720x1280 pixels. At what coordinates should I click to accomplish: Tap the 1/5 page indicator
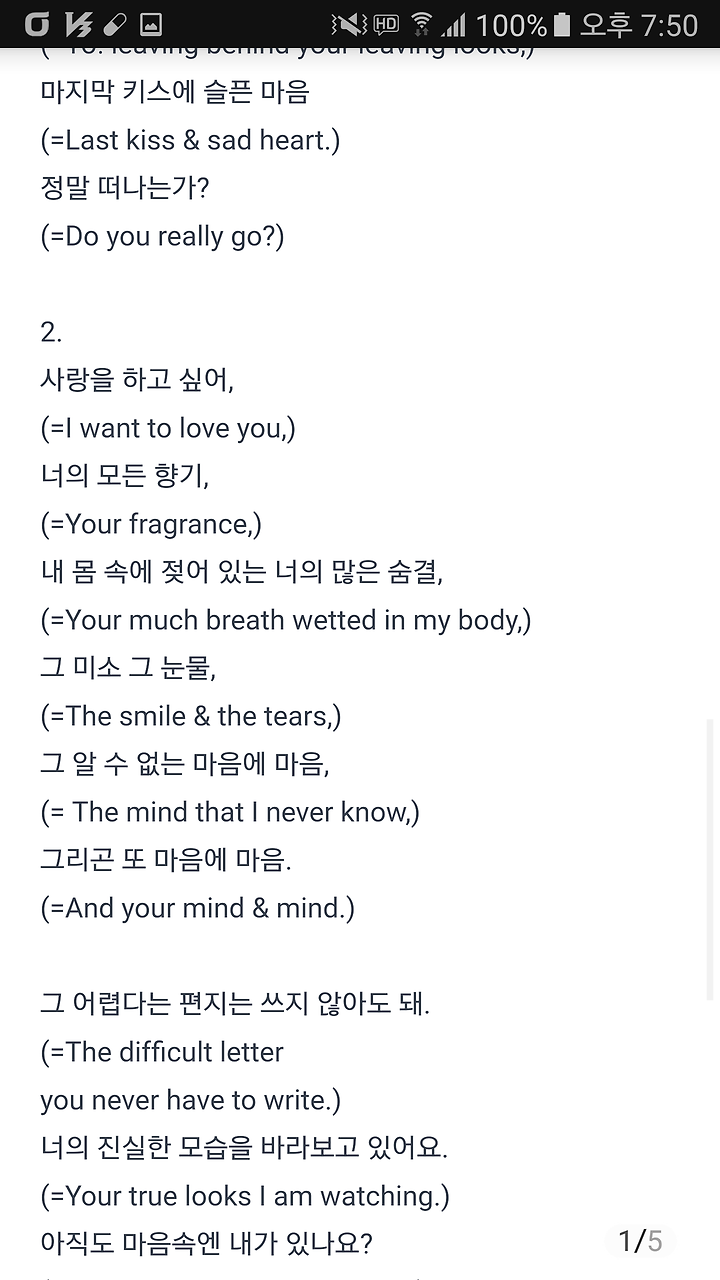[x=641, y=1241]
